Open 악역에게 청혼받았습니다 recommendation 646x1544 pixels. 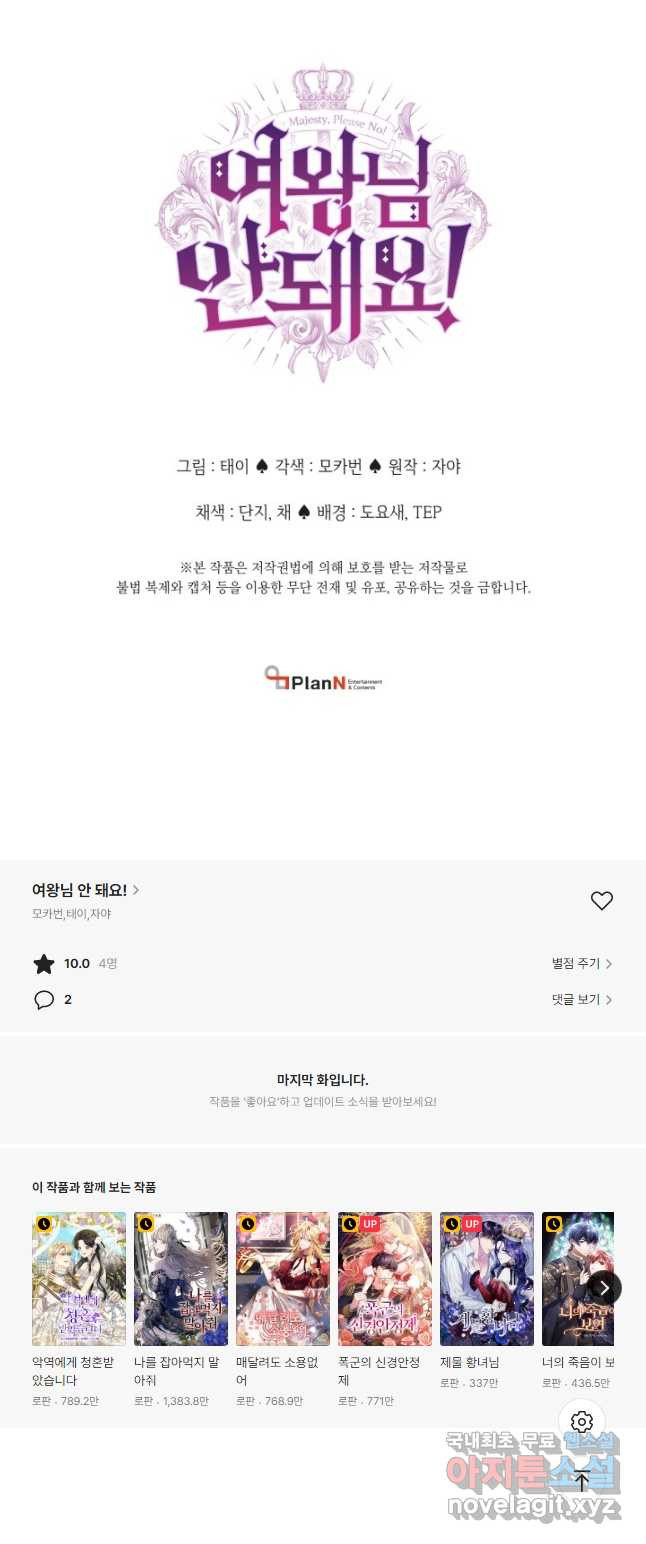tap(79, 1279)
